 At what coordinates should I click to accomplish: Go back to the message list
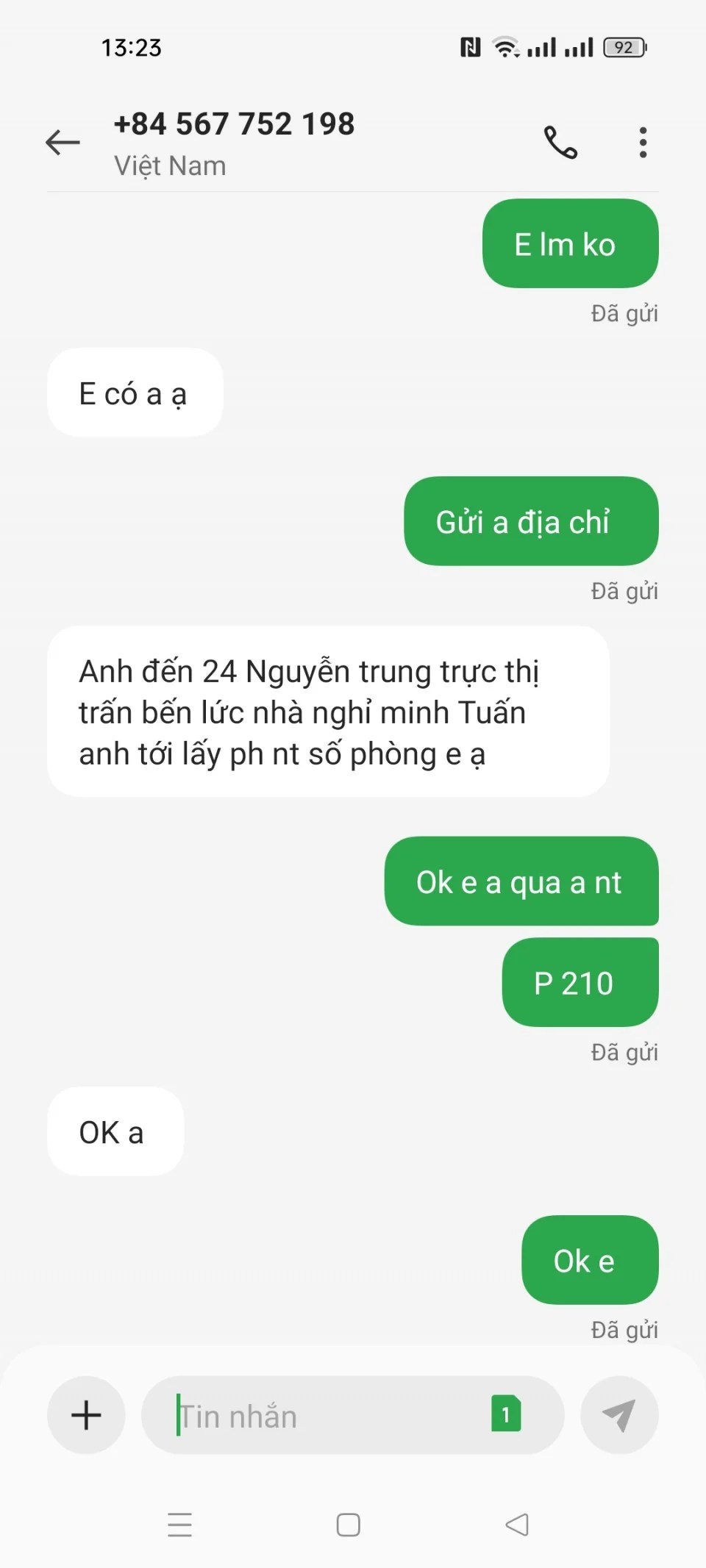[63, 142]
